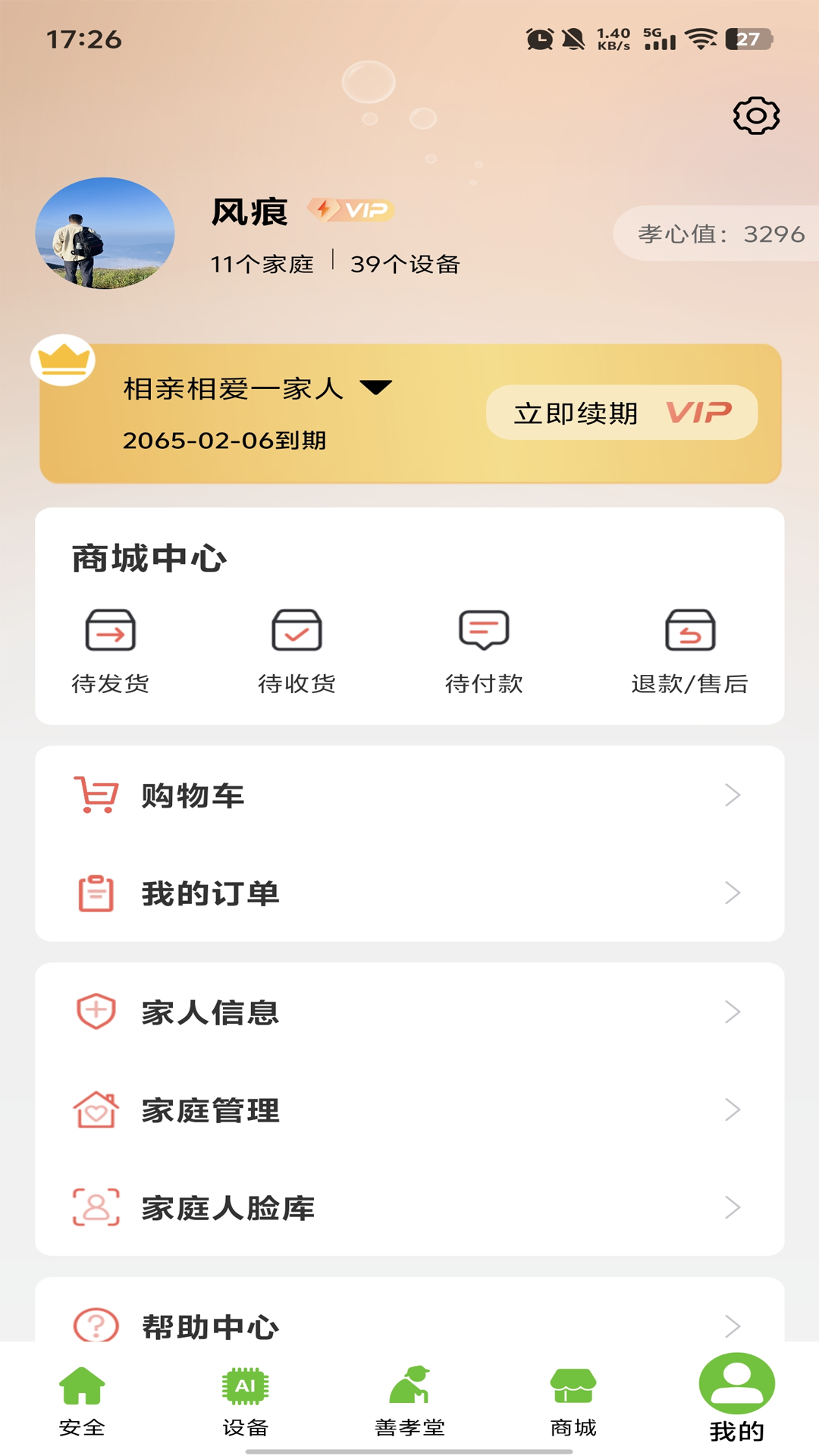Tap the crown icon on membership card
This screenshot has height=1456, width=819.
pyautogui.click(x=63, y=359)
